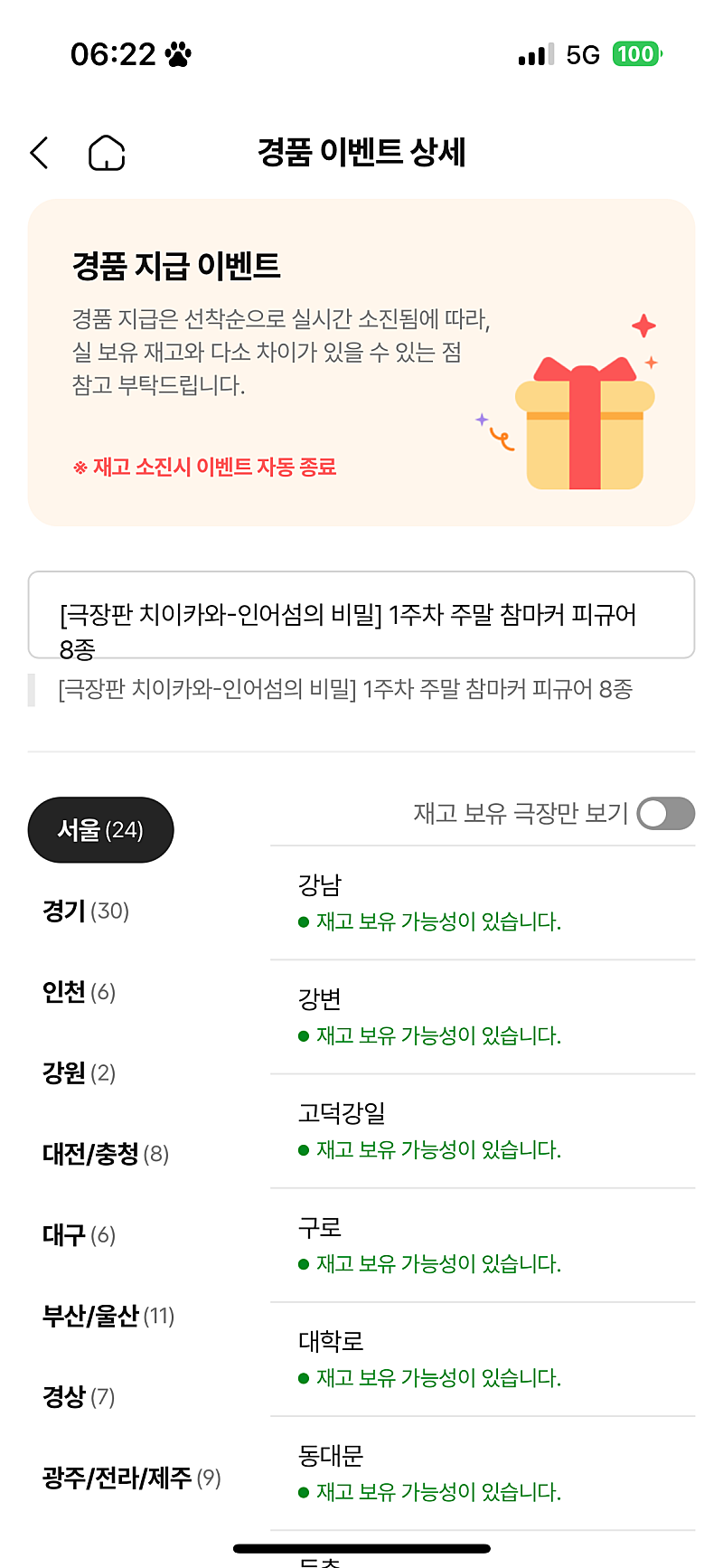The width and height of the screenshot is (723, 1568).
Task: Select the 강원 (2) region
Action: pyautogui.click(x=79, y=1073)
